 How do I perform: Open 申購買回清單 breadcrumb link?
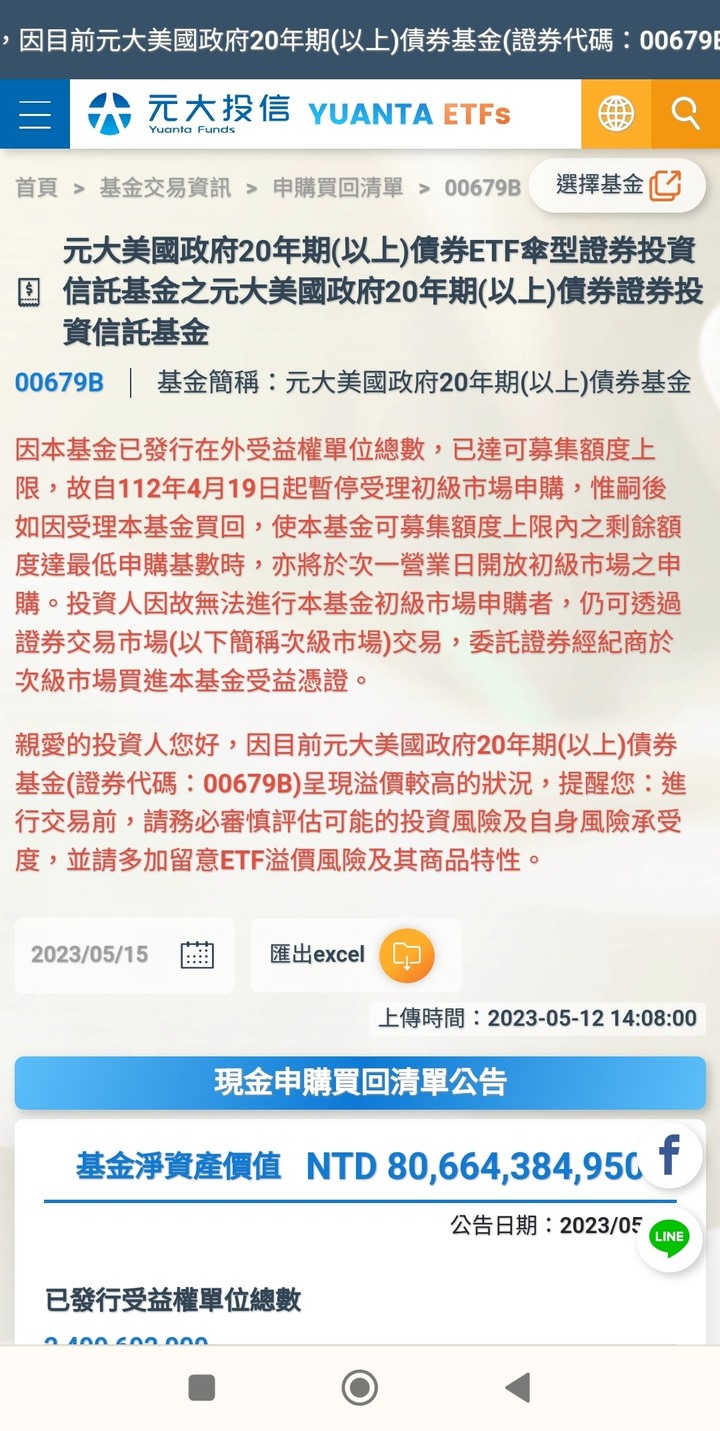[x=338, y=187]
